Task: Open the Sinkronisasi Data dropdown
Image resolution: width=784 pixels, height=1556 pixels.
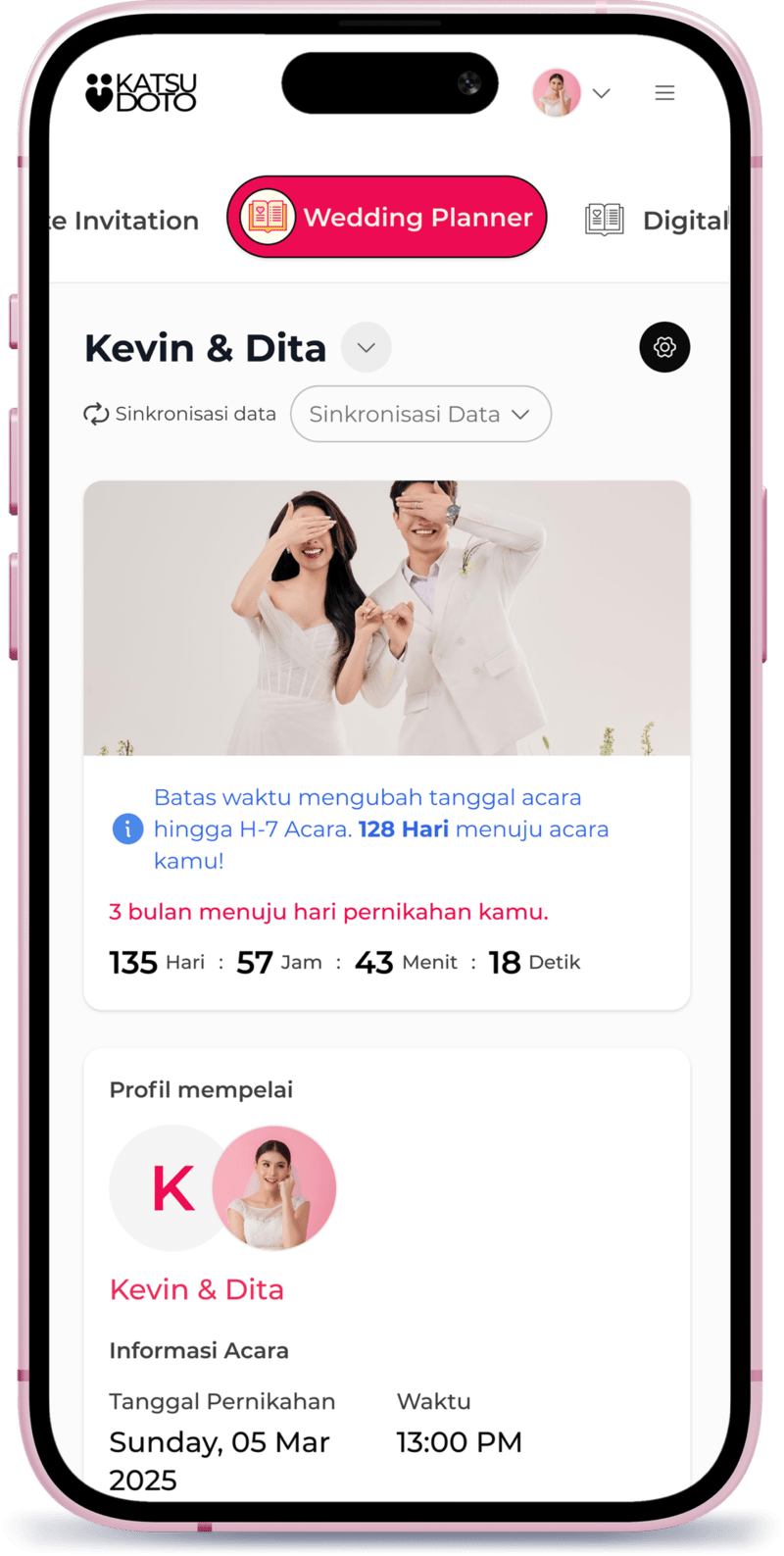Action: [x=420, y=414]
